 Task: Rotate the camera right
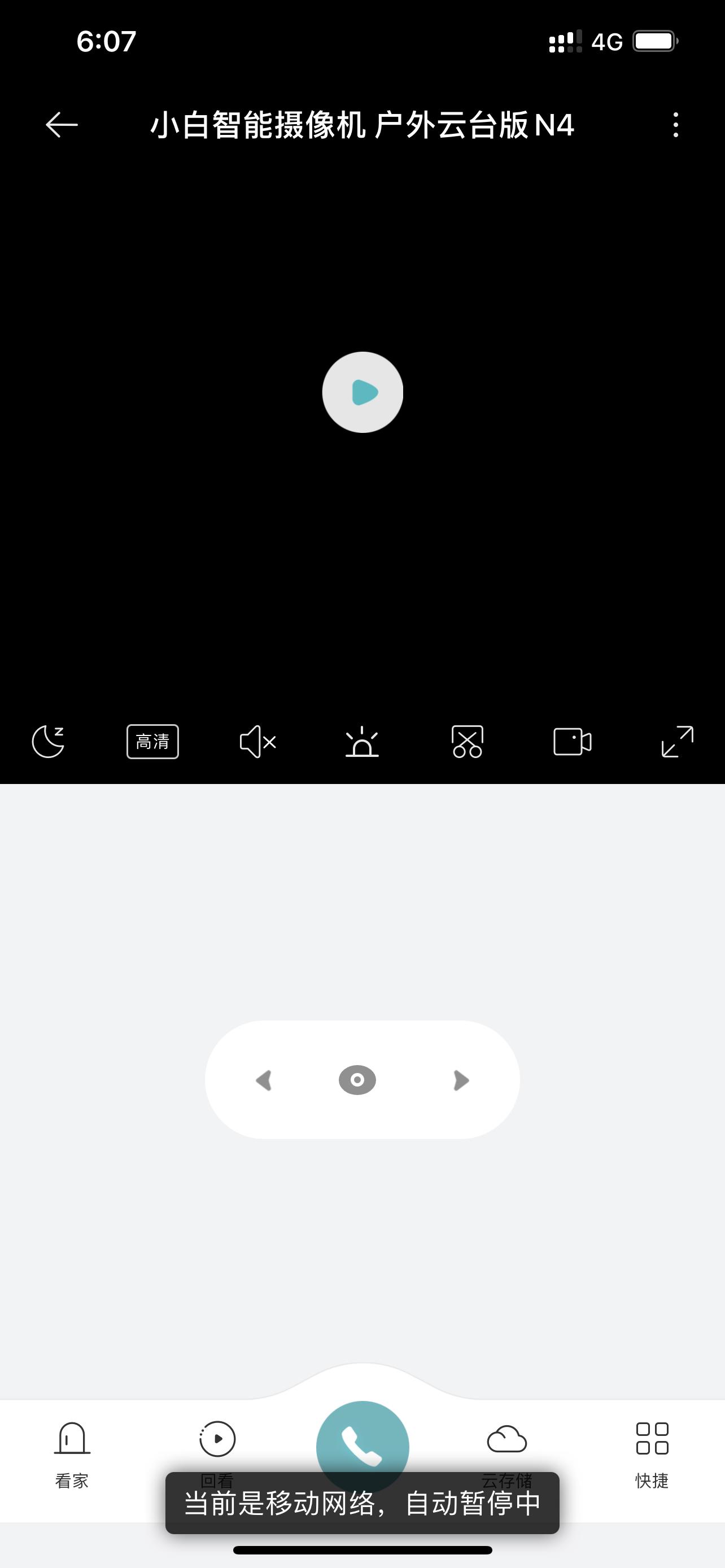461,1080
